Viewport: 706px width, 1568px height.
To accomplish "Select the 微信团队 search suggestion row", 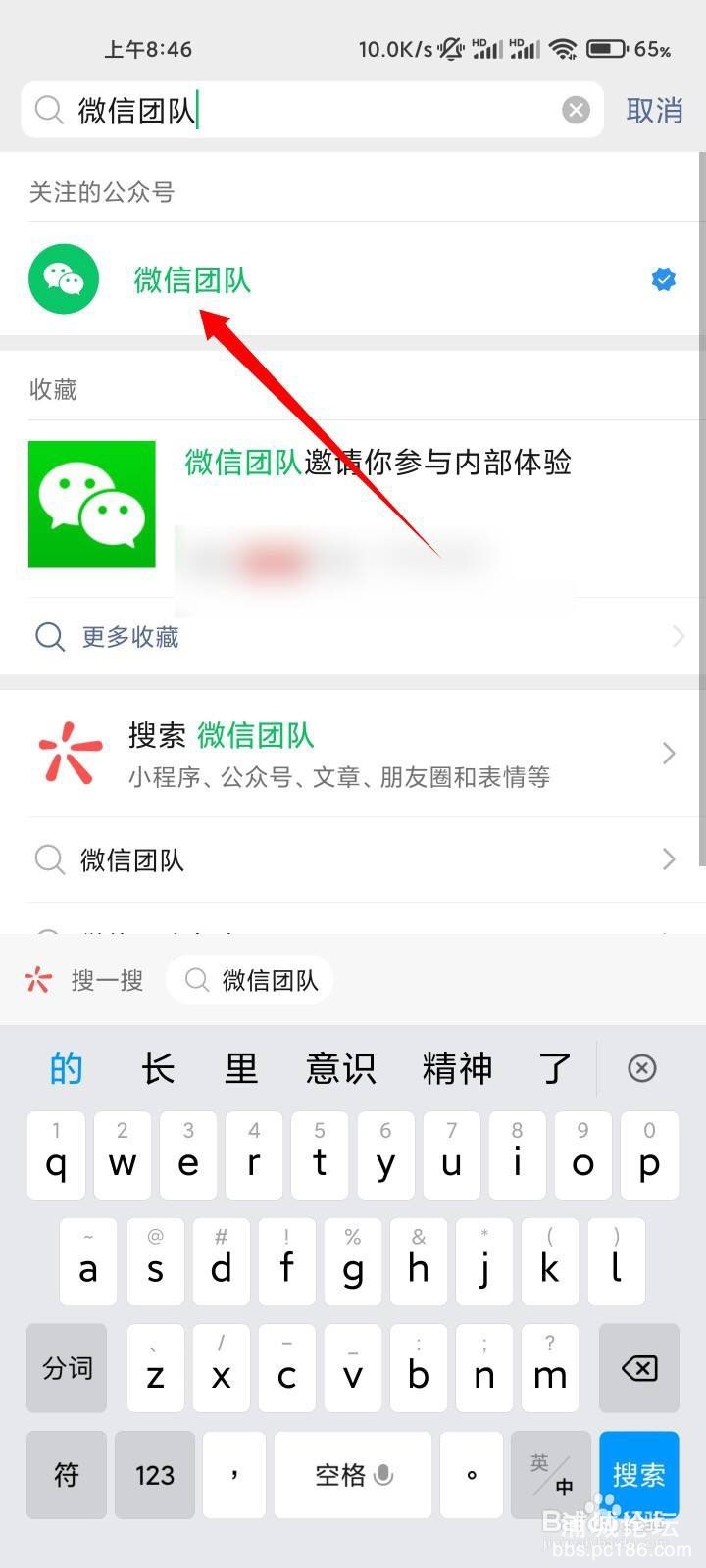I will click(353, 860).
